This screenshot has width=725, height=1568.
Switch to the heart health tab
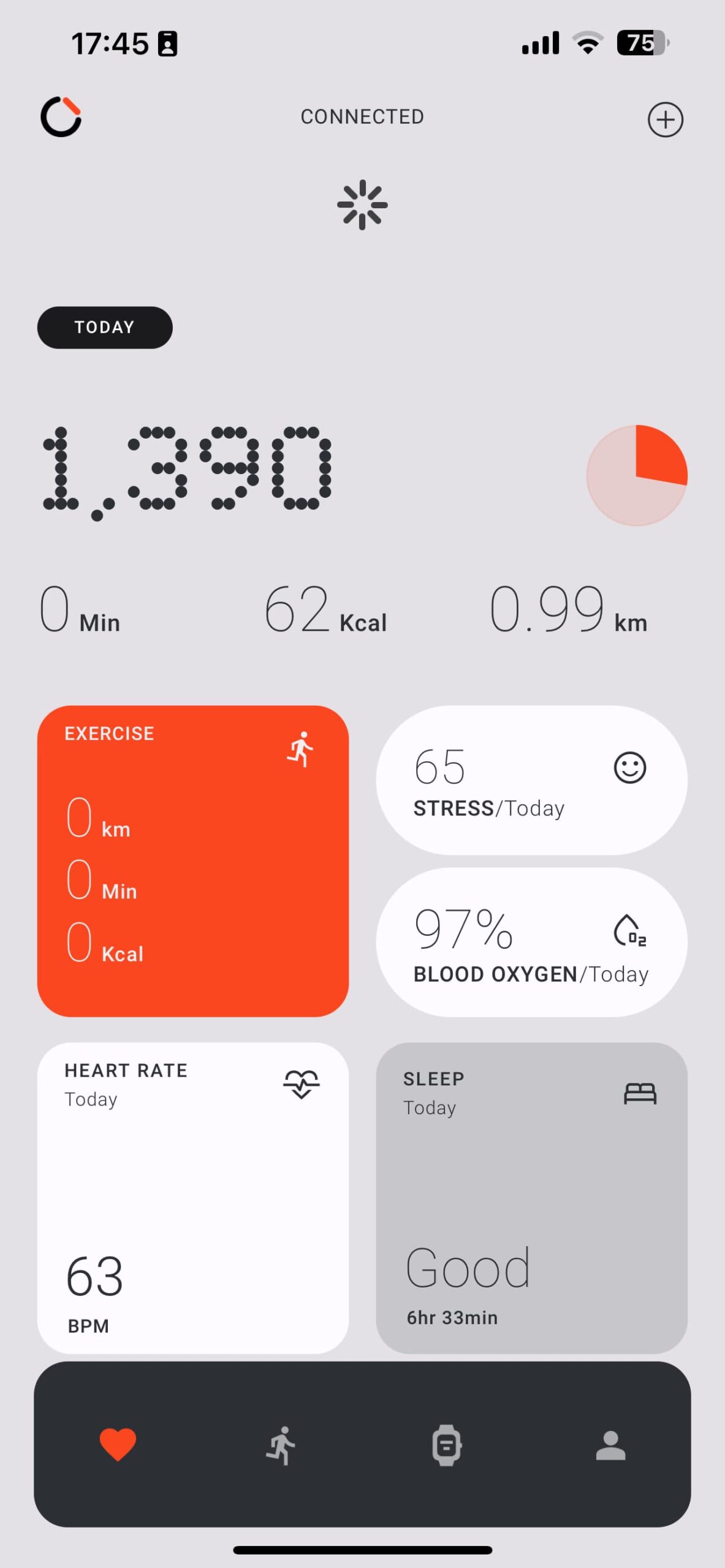click(x=118, y=1444)
